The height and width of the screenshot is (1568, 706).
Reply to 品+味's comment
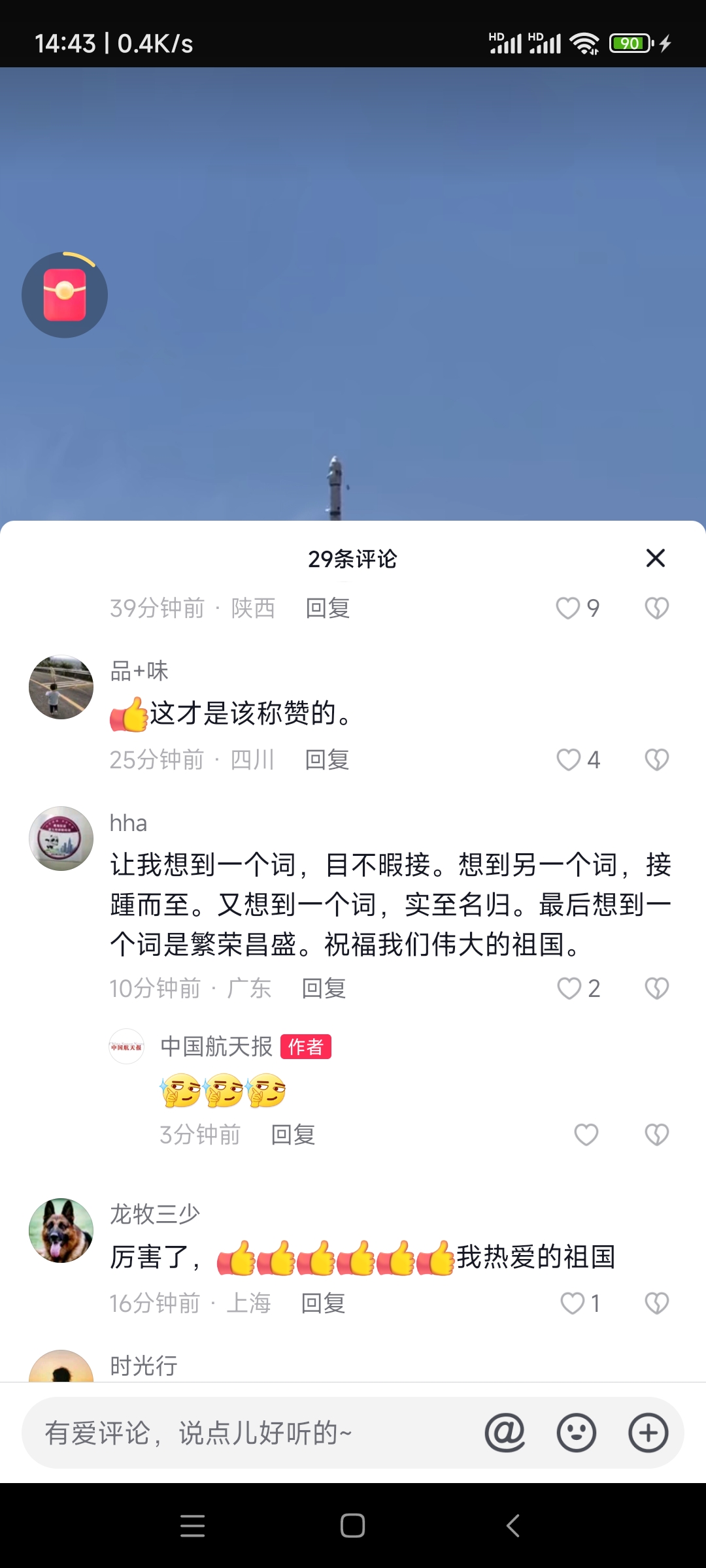pyautogui.click(x=327, y=760)
